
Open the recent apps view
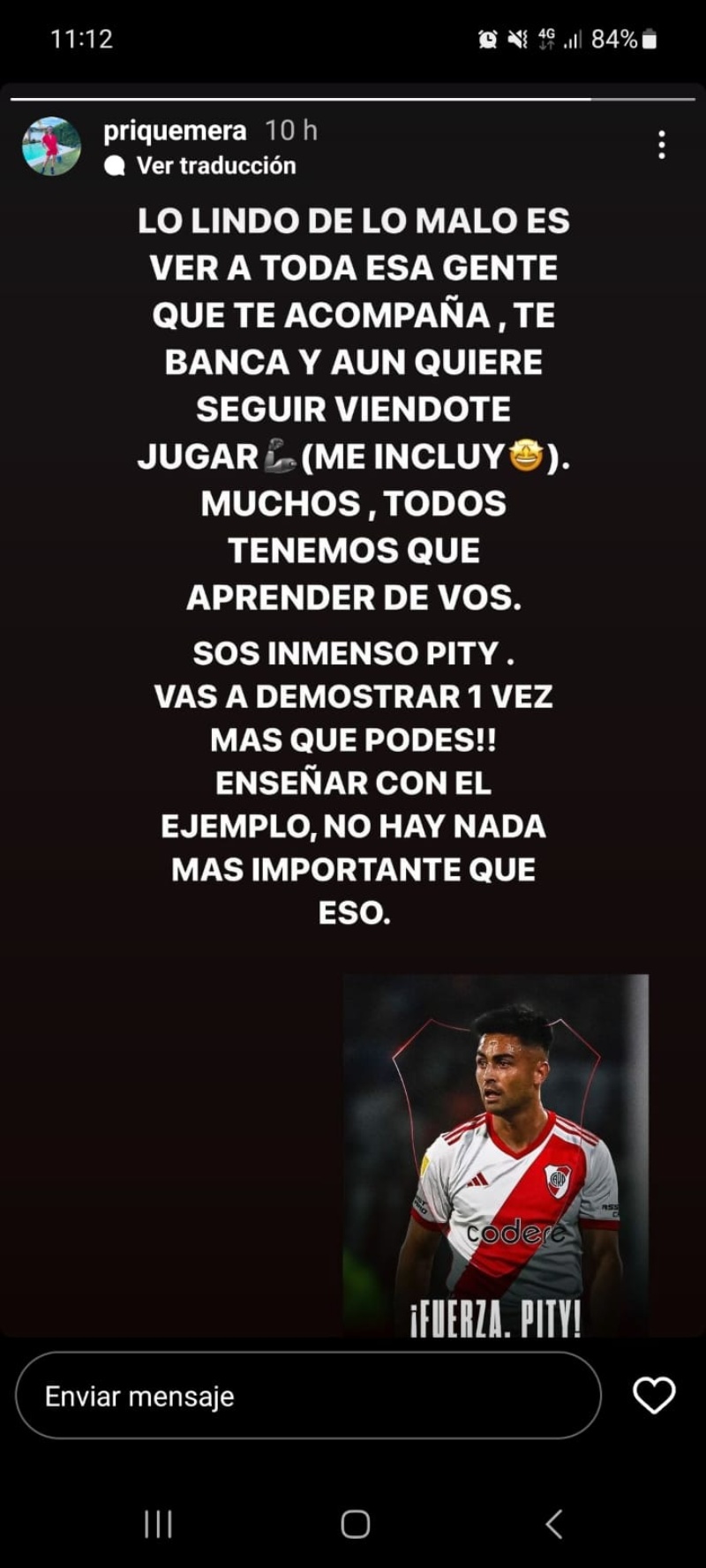[x=158, y=1524]
